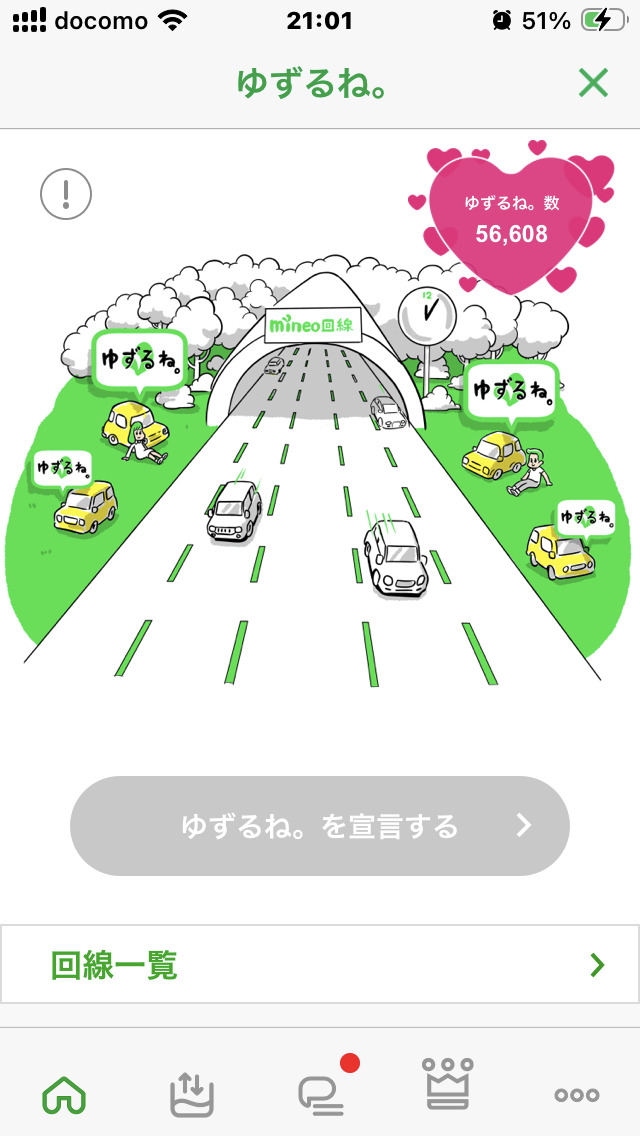Tap ゆずるね。を宣言する button
Image resolution: width=640 pixels, height=1136 pixels.
(x=320, y=826)
